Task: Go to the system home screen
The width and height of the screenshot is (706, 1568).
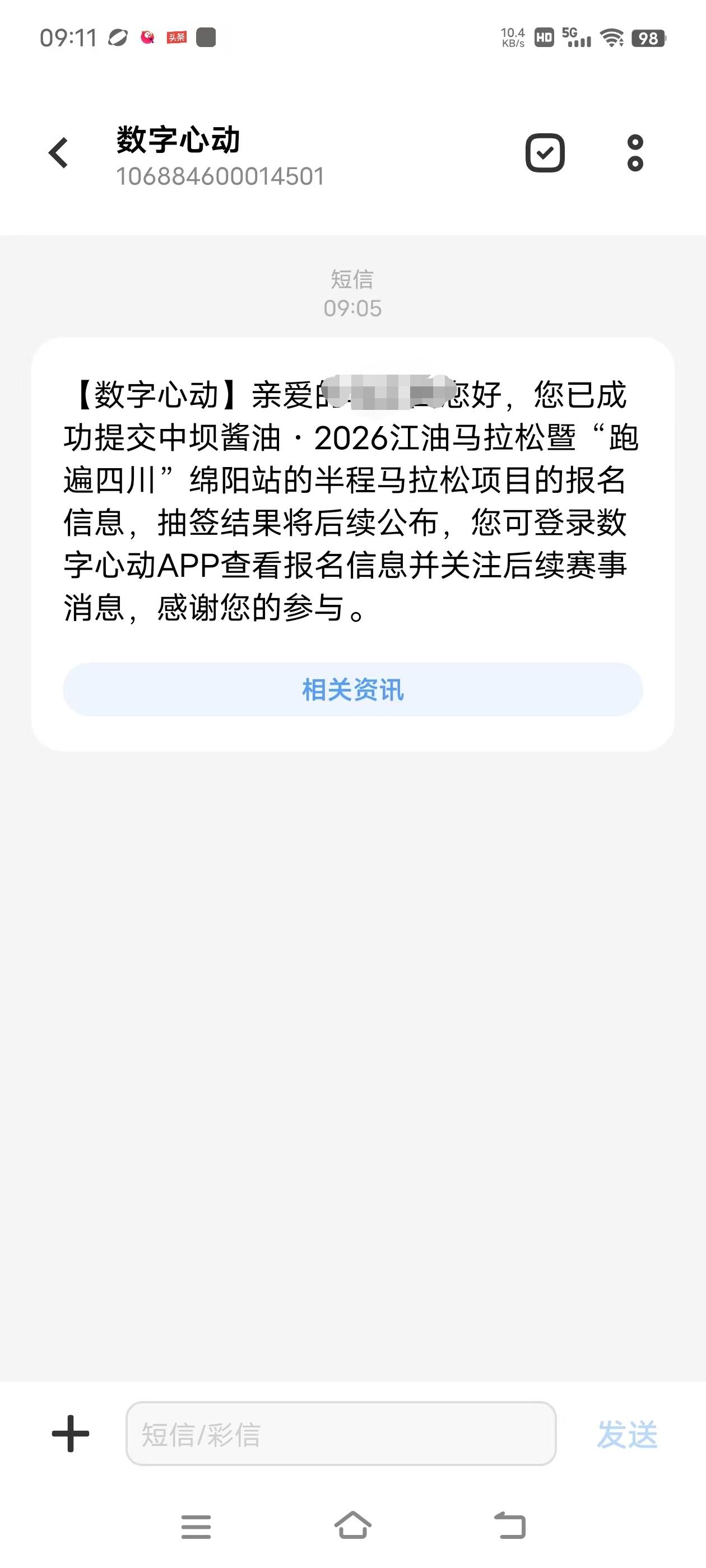Action: tap(352, 1525)
